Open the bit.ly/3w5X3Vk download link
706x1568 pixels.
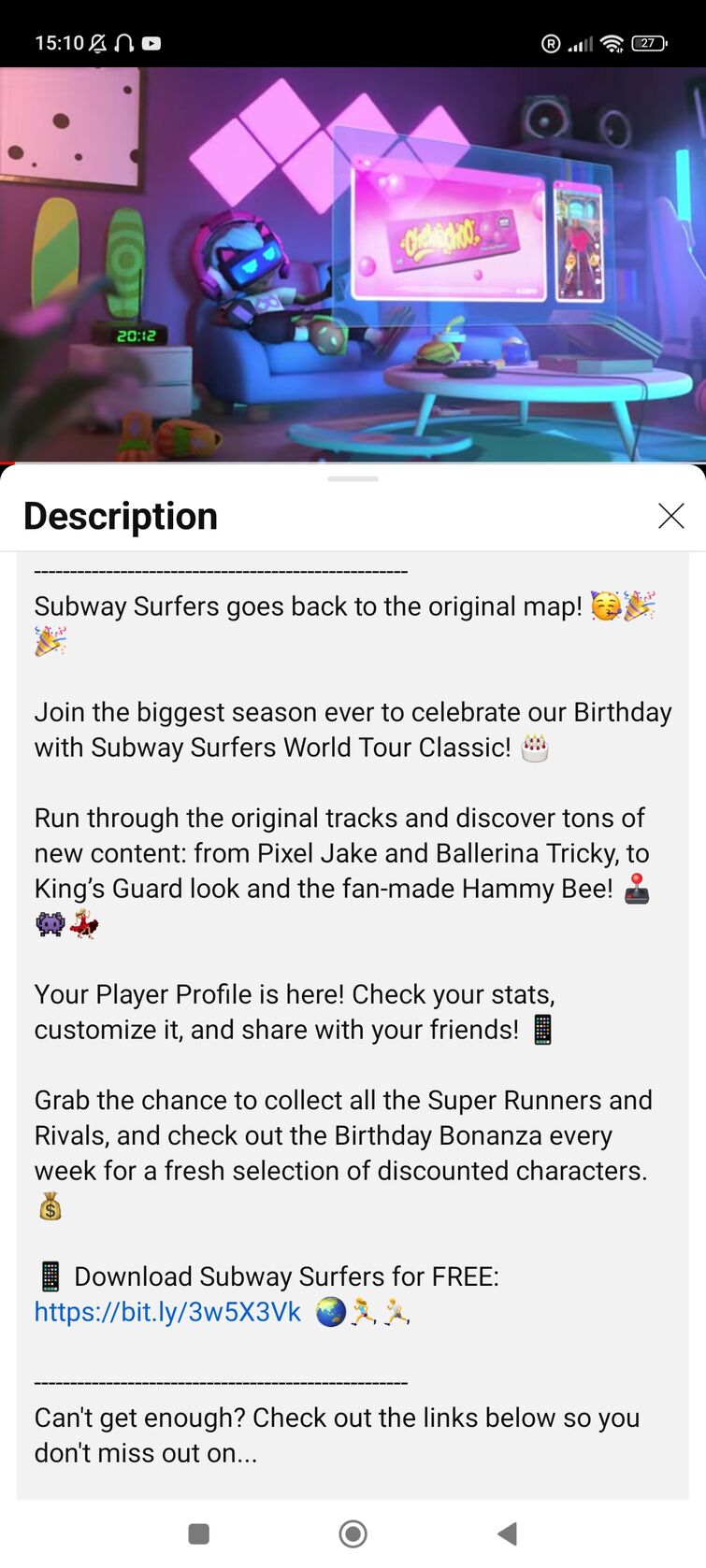click(167, 1312)
